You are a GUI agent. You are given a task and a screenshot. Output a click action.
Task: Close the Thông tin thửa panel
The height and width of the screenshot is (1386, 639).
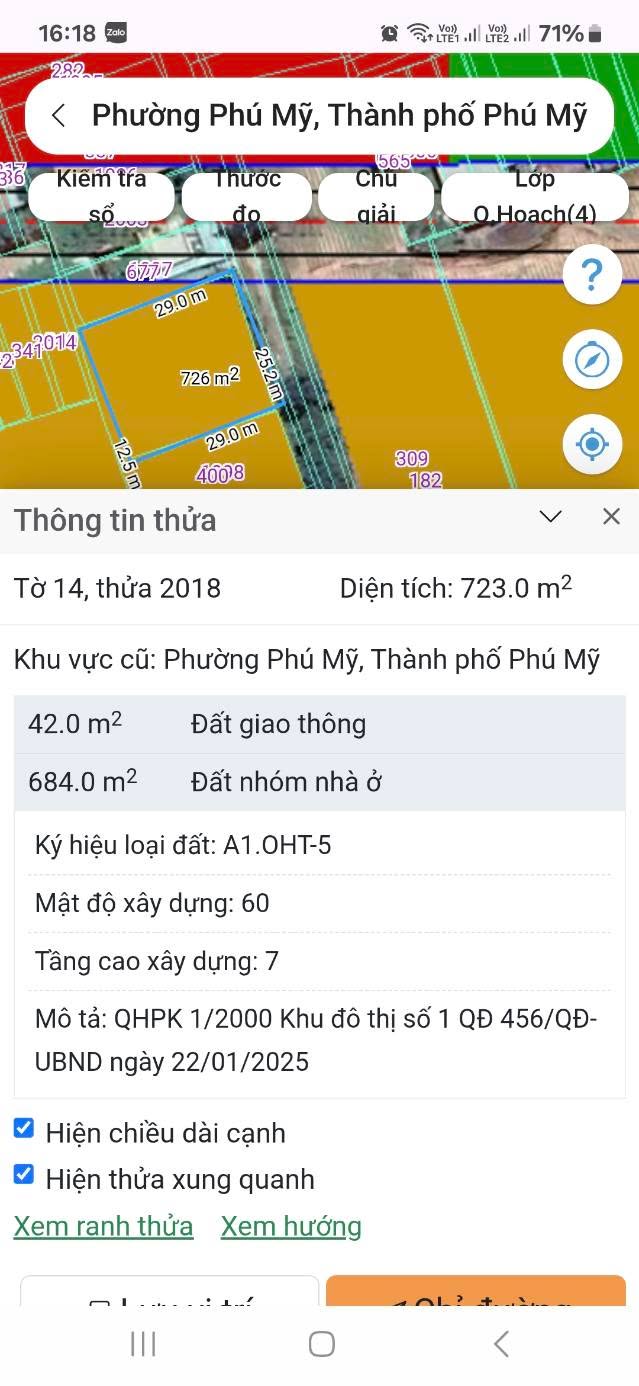(x=611, y=517)
